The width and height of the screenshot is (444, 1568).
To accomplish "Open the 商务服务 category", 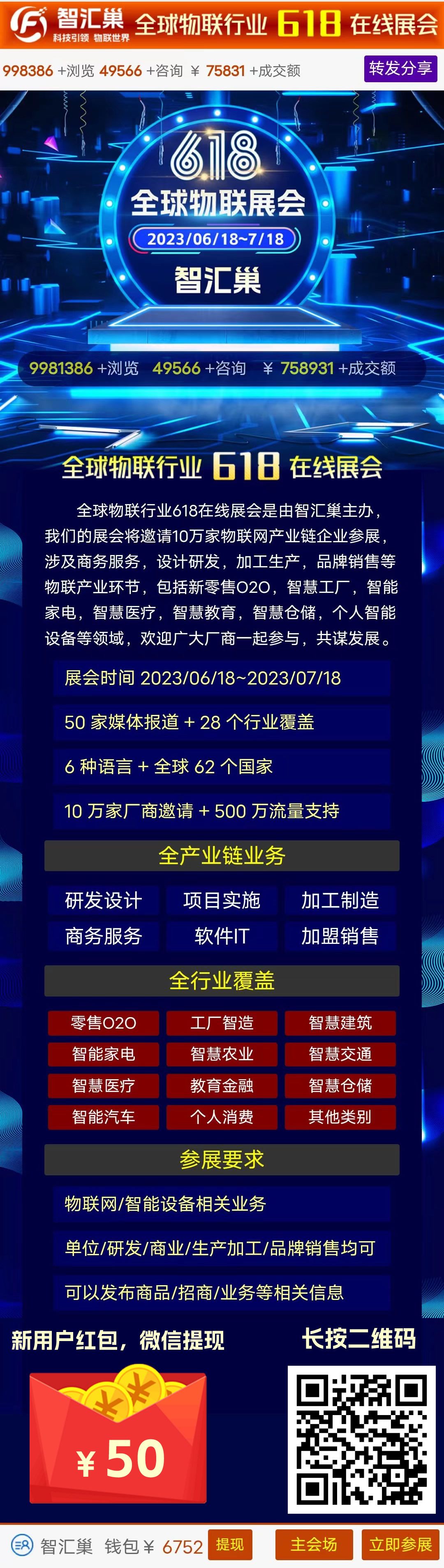I will pyautogui.click(x=104, y=936).
